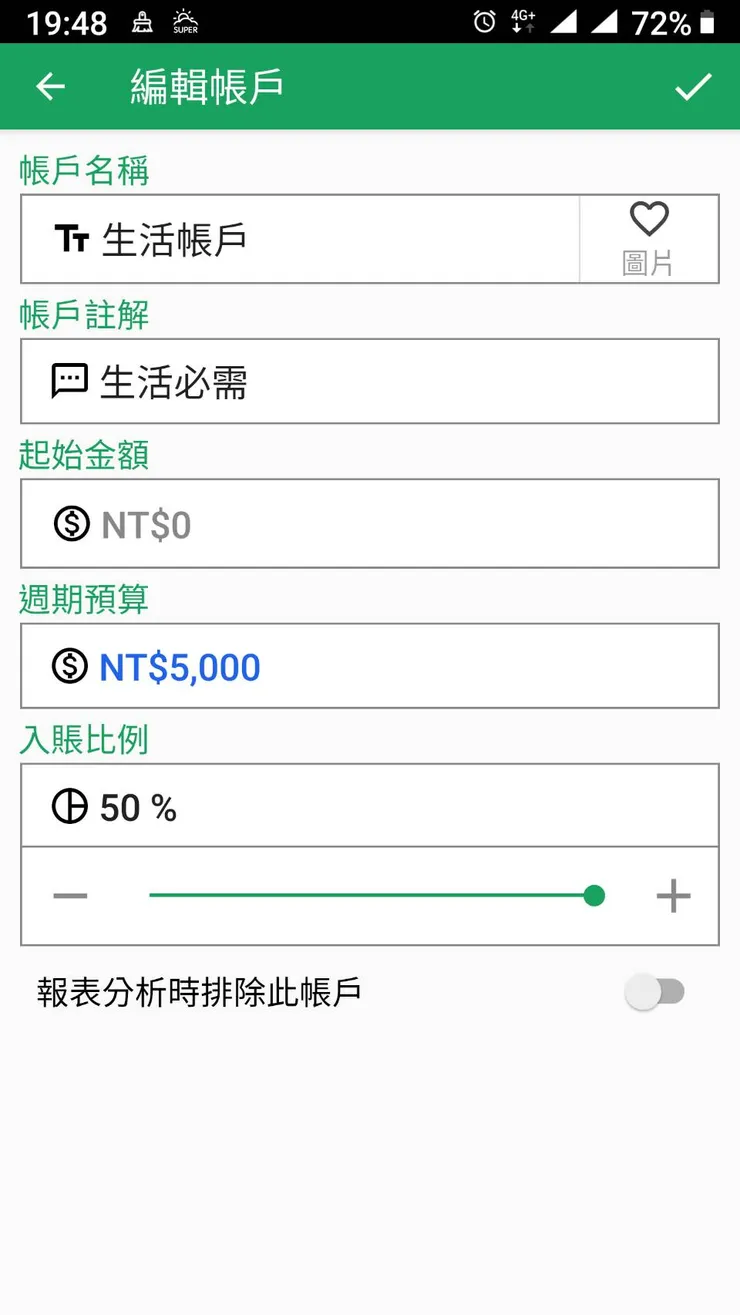Screen dimensions: 740x1315
Task: Tap the dollar icon next to NT$5,000
Action: point(69,666)
